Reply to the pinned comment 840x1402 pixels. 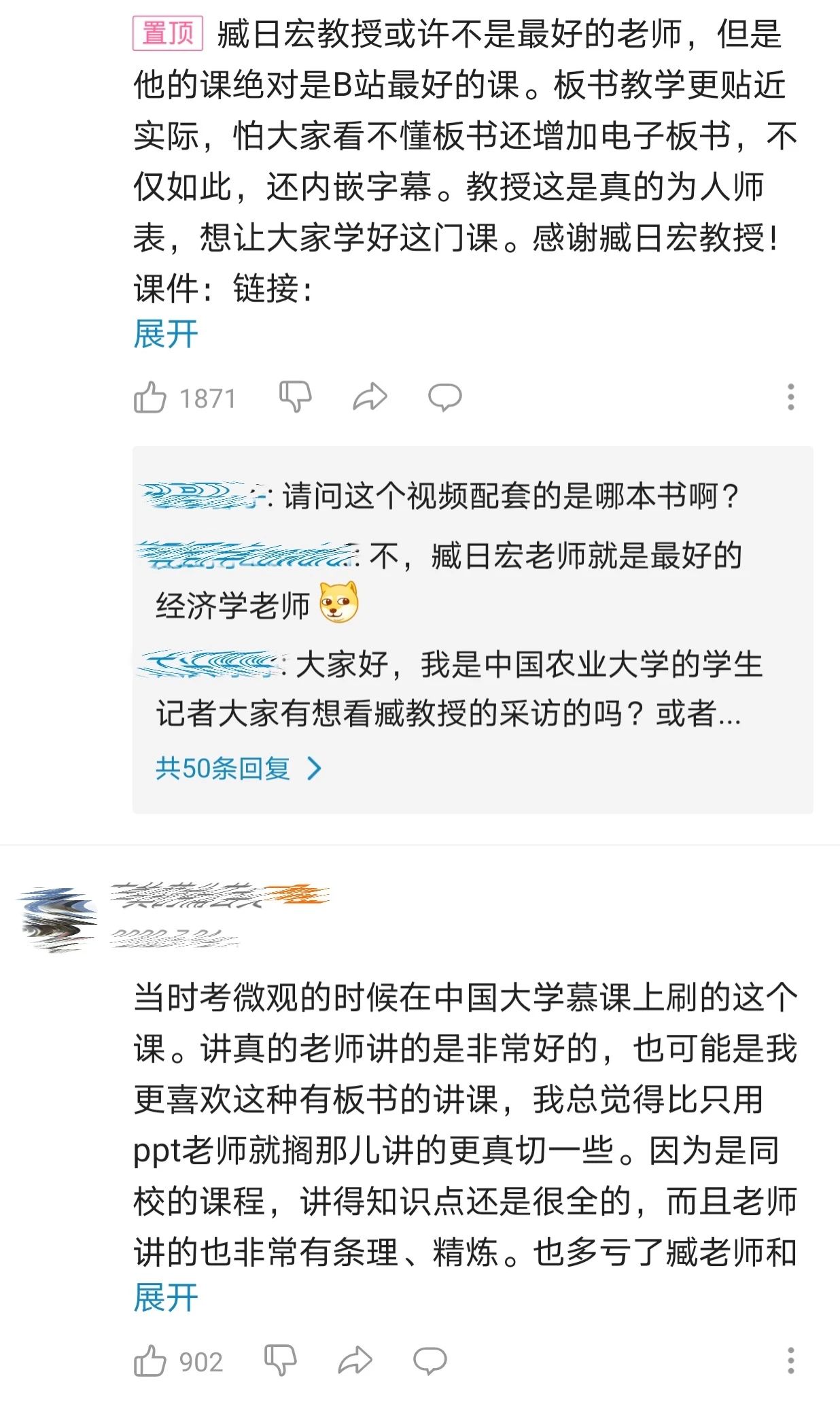click(x=444, y=397)
